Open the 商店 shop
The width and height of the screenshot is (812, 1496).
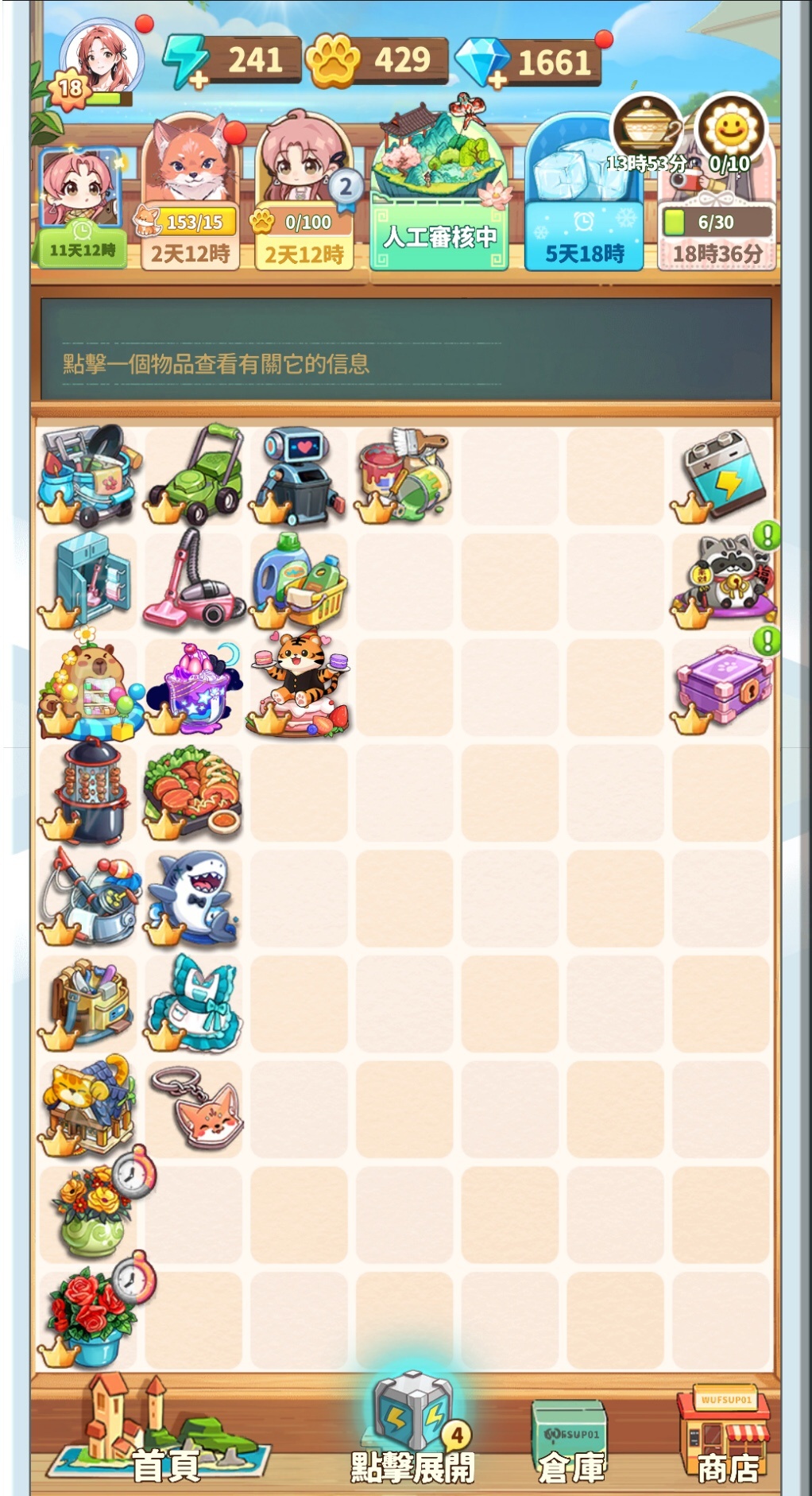click(725, 1439)
